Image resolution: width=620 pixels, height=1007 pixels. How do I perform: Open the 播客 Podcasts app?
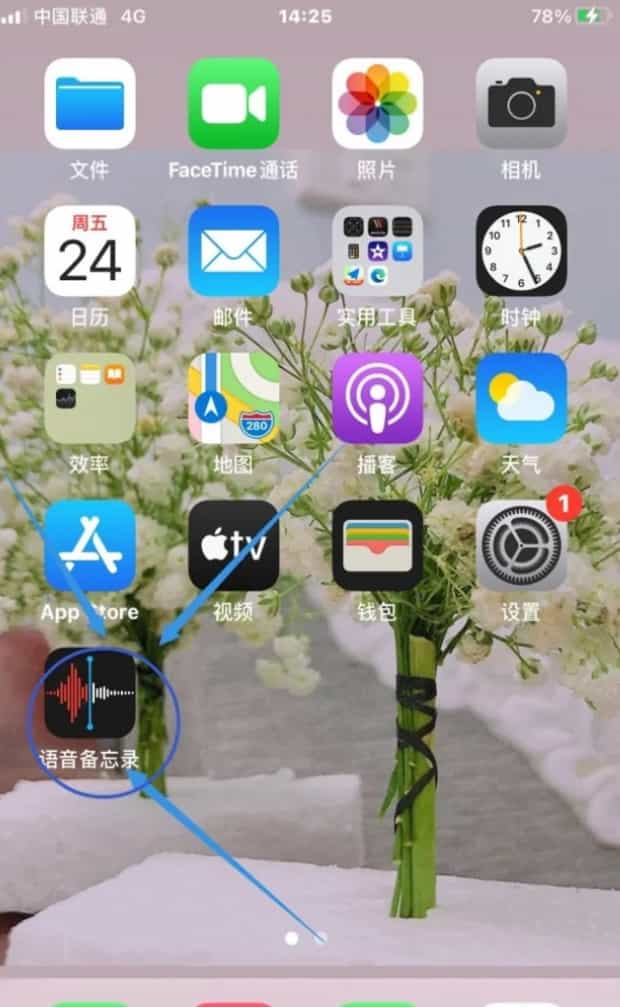377,398
